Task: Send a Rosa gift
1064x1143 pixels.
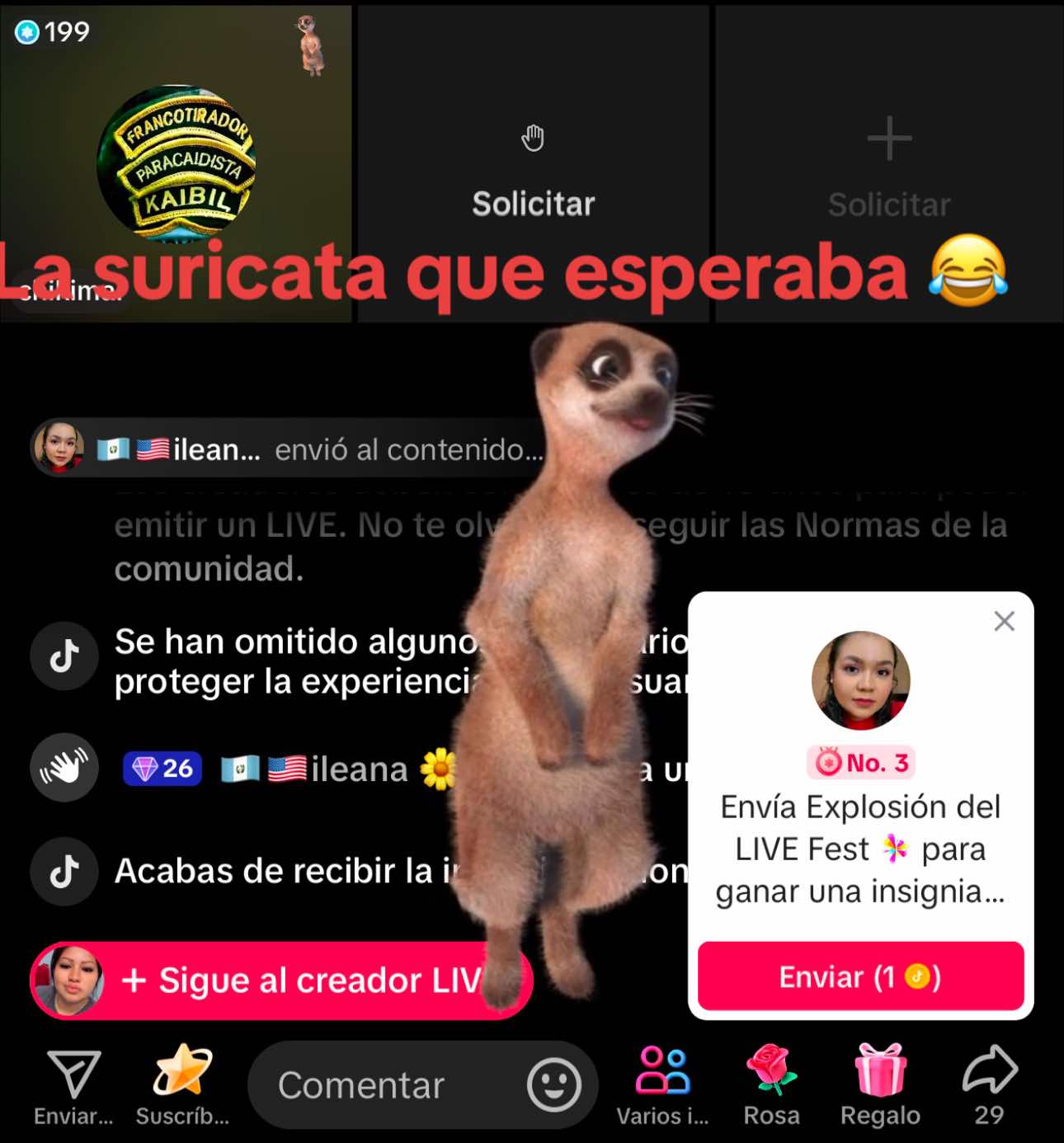Action: [x=771, y=1084]
